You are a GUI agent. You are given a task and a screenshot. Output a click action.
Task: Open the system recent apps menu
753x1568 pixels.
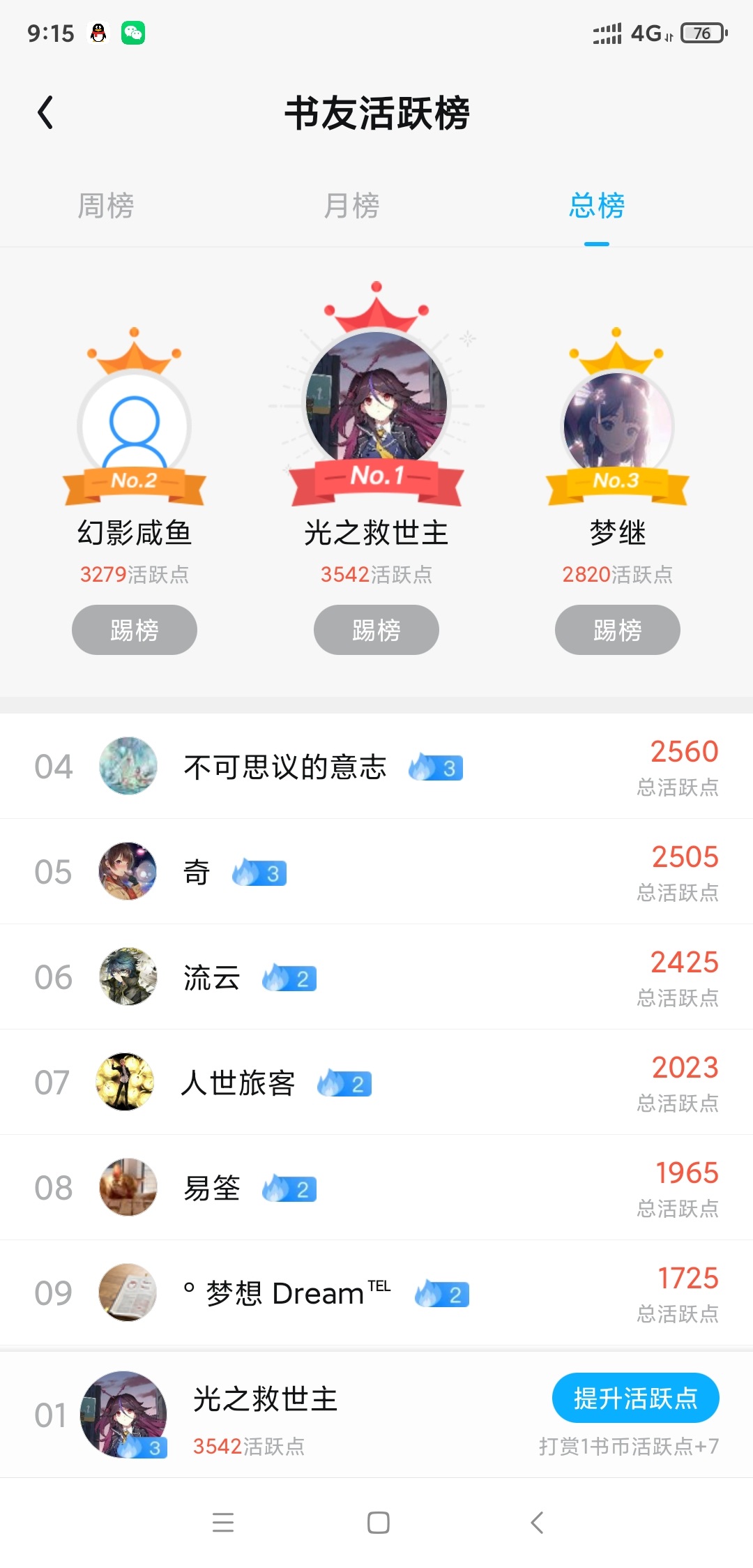coord(223,1523)
